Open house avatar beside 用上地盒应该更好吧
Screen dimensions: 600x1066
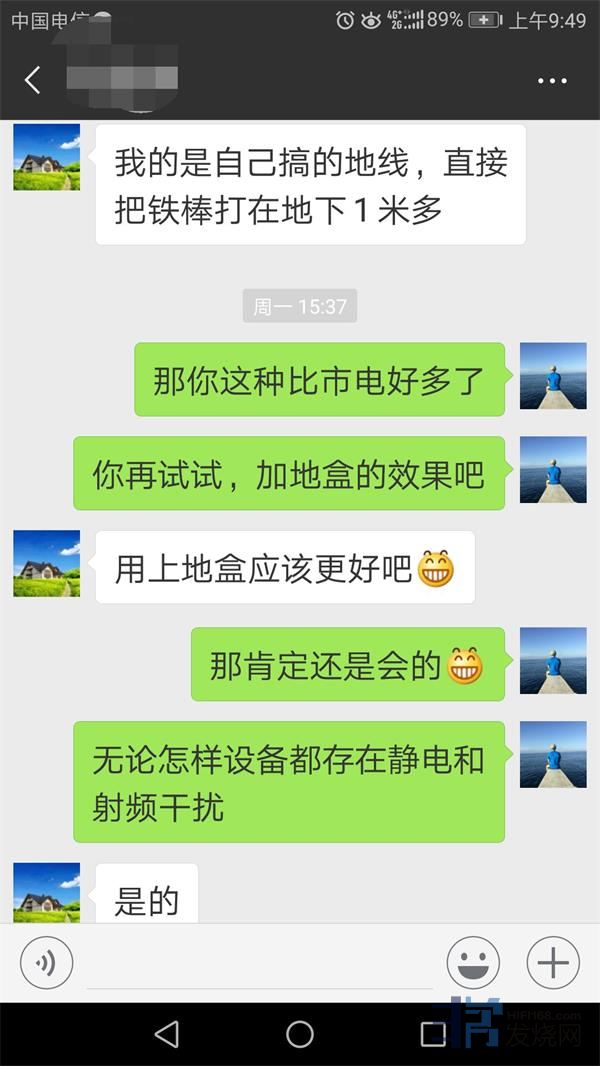[46, 563]
